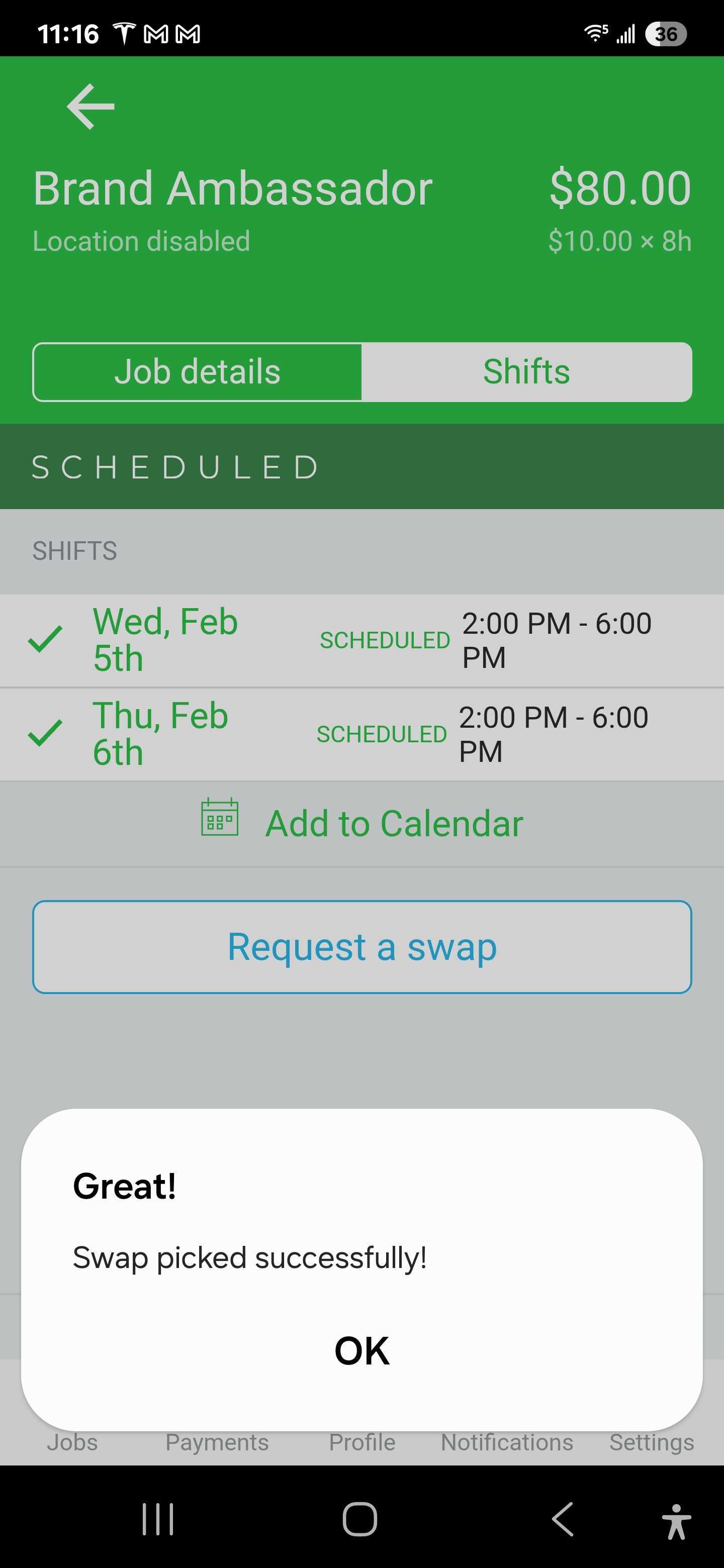Switch to the Job details tab

tap(197, 372)
